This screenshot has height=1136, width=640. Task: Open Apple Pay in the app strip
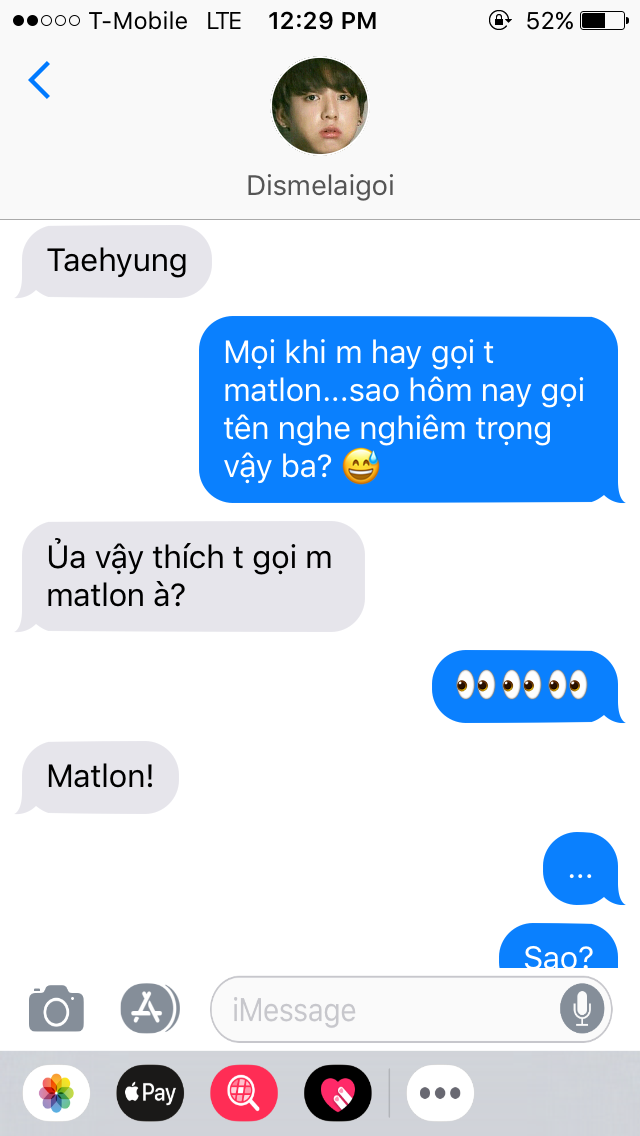click(150, 1093)
